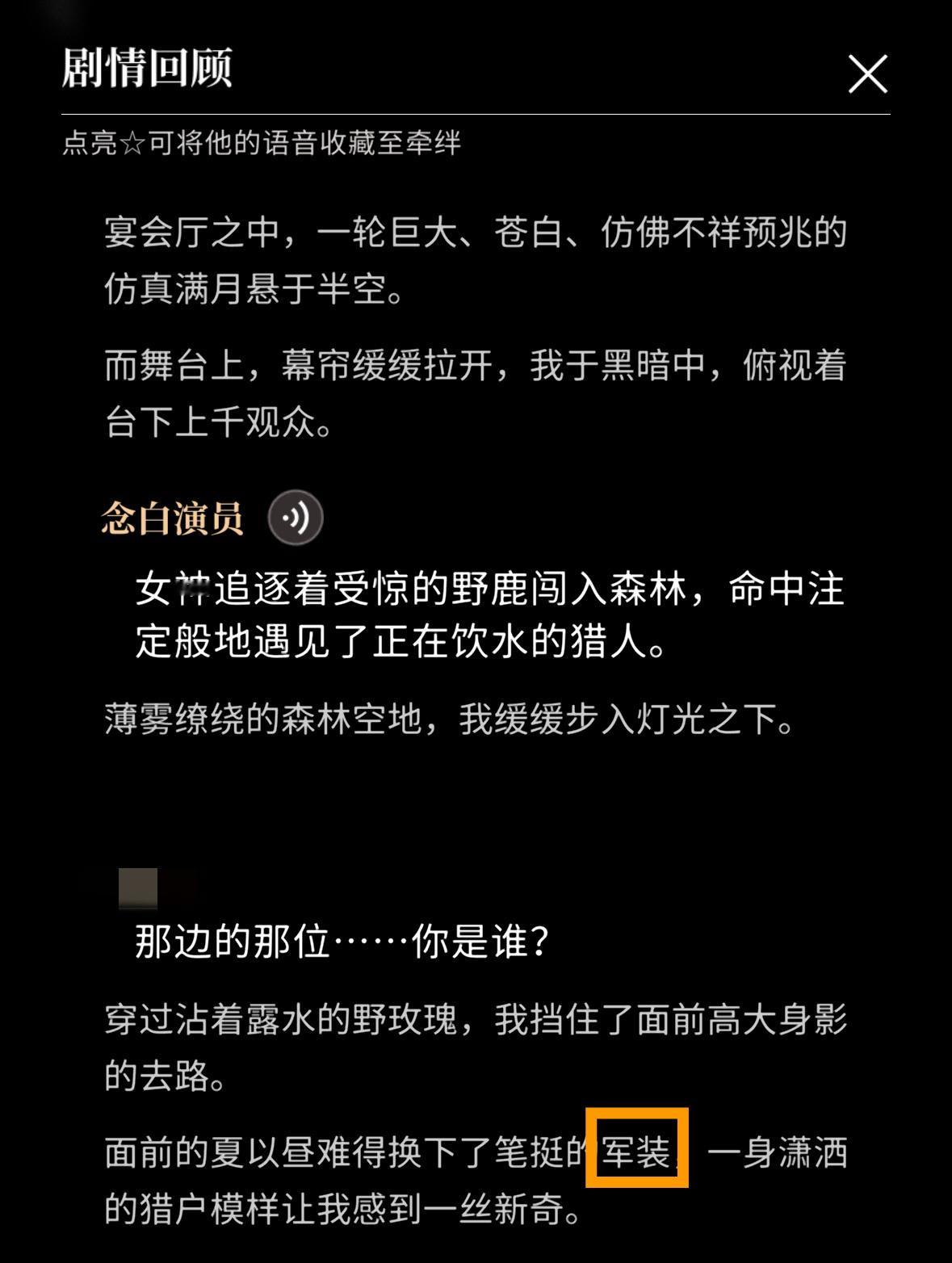Tap the paragraph about 宴会厅 and the moon

click(x=476, y=258)
